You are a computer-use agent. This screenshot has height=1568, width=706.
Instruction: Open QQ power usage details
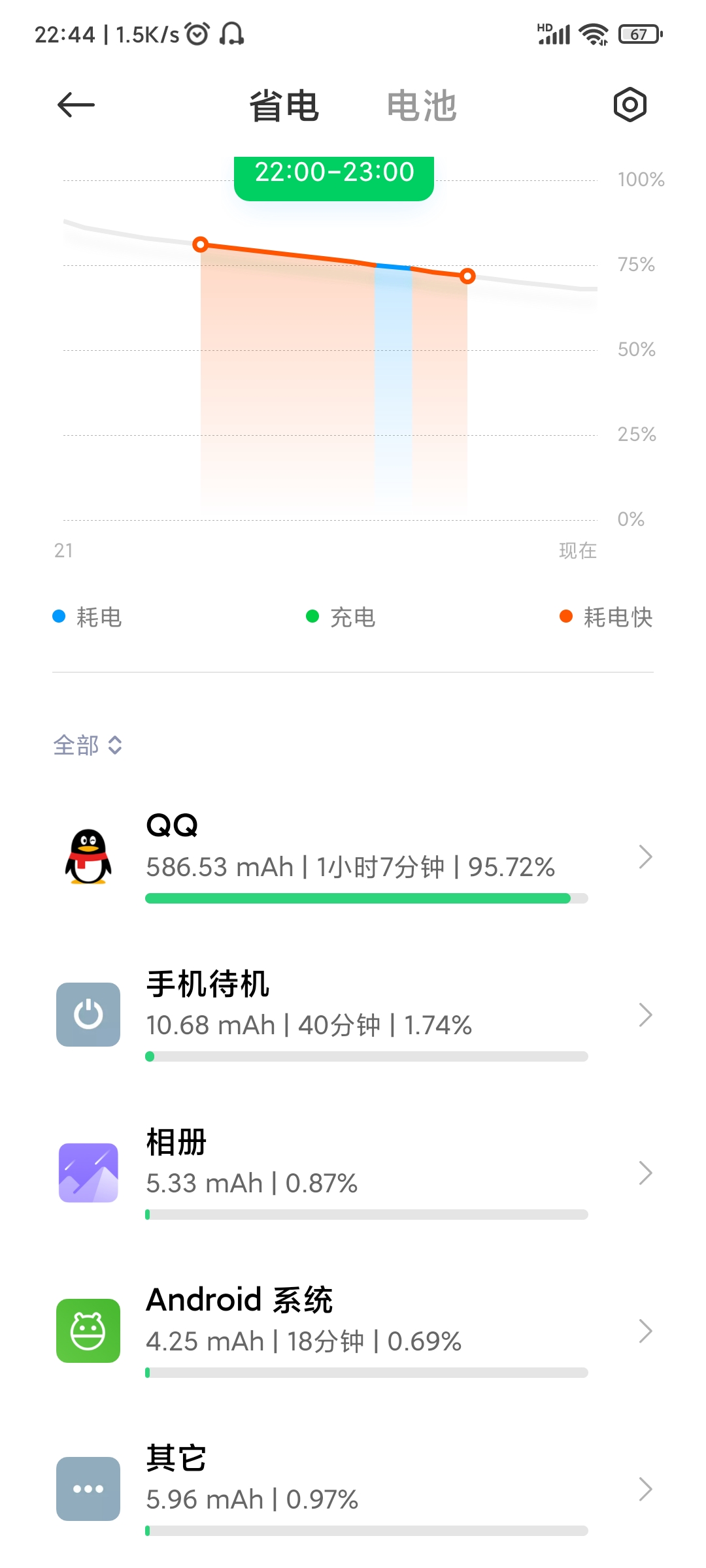(353, 857)
